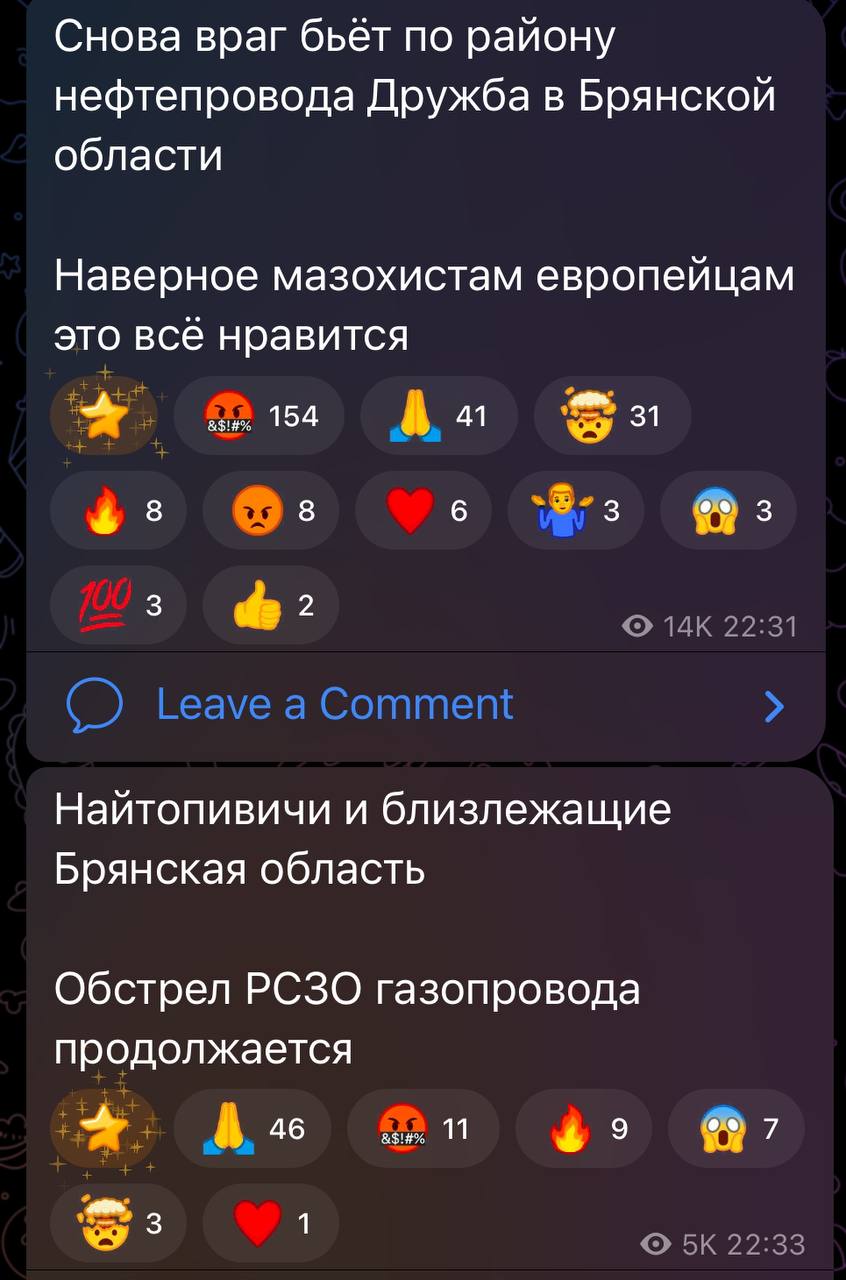Open Leave a Comment on the Дружба post
The width and height of the screenshot is (846, 1280).
(x=335, y=705)
